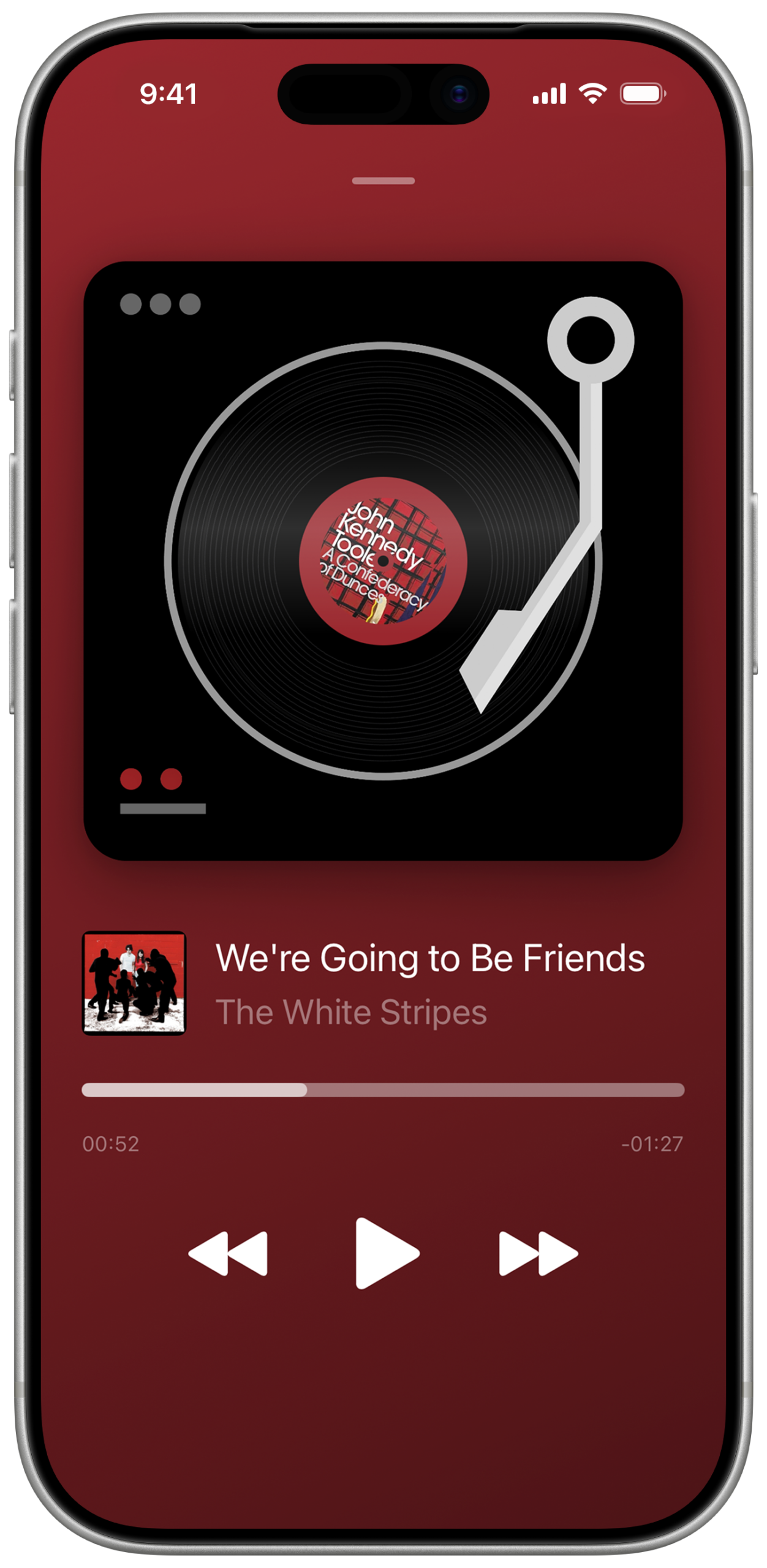This screenshot has height=1568, width=767.
Task: Skip forward to the next track
Action: (x=538, y=1253)
